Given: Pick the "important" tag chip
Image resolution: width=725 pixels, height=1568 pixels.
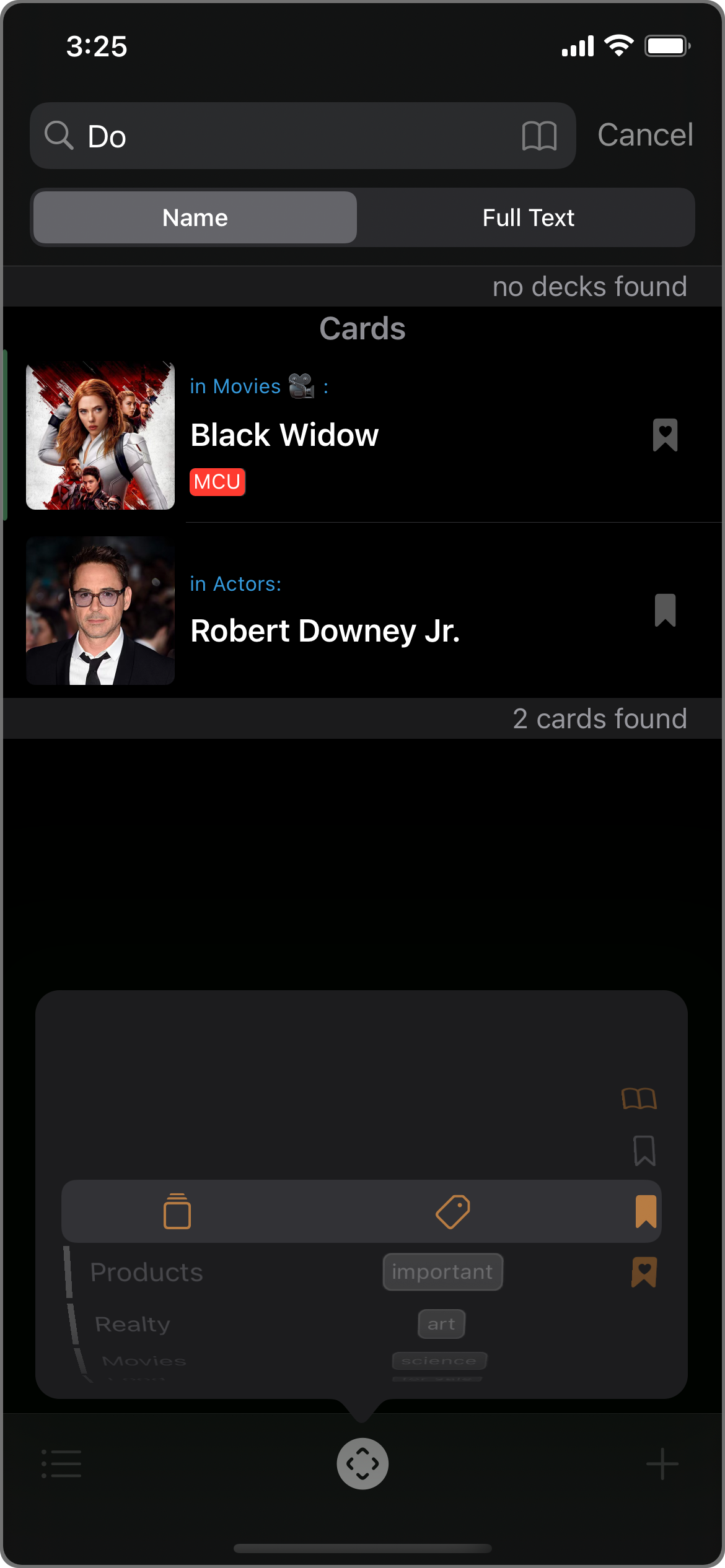Looking at the screenshot, I should [442, 1272].
